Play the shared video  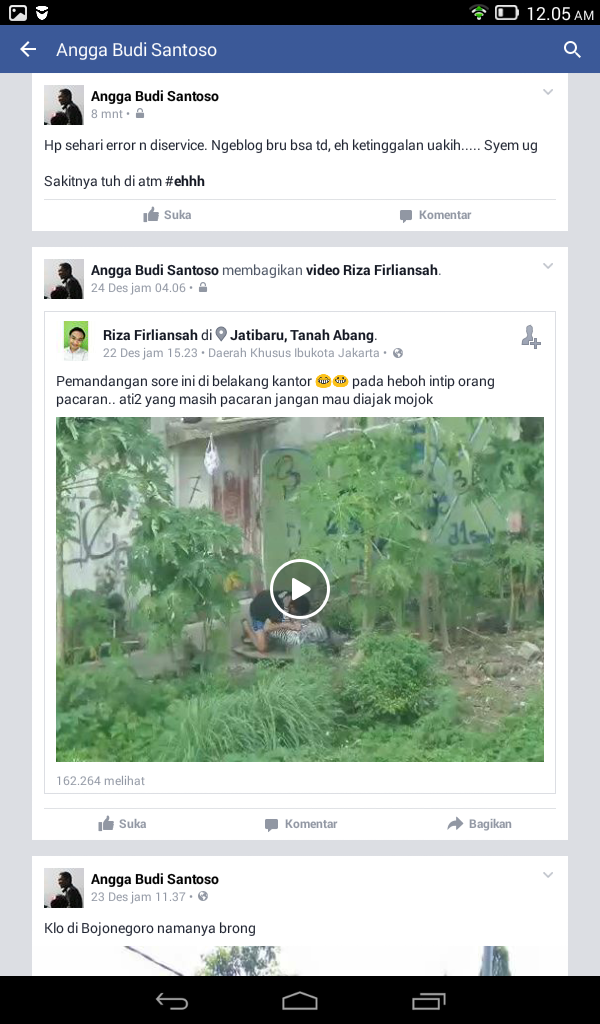pos(299,589)
